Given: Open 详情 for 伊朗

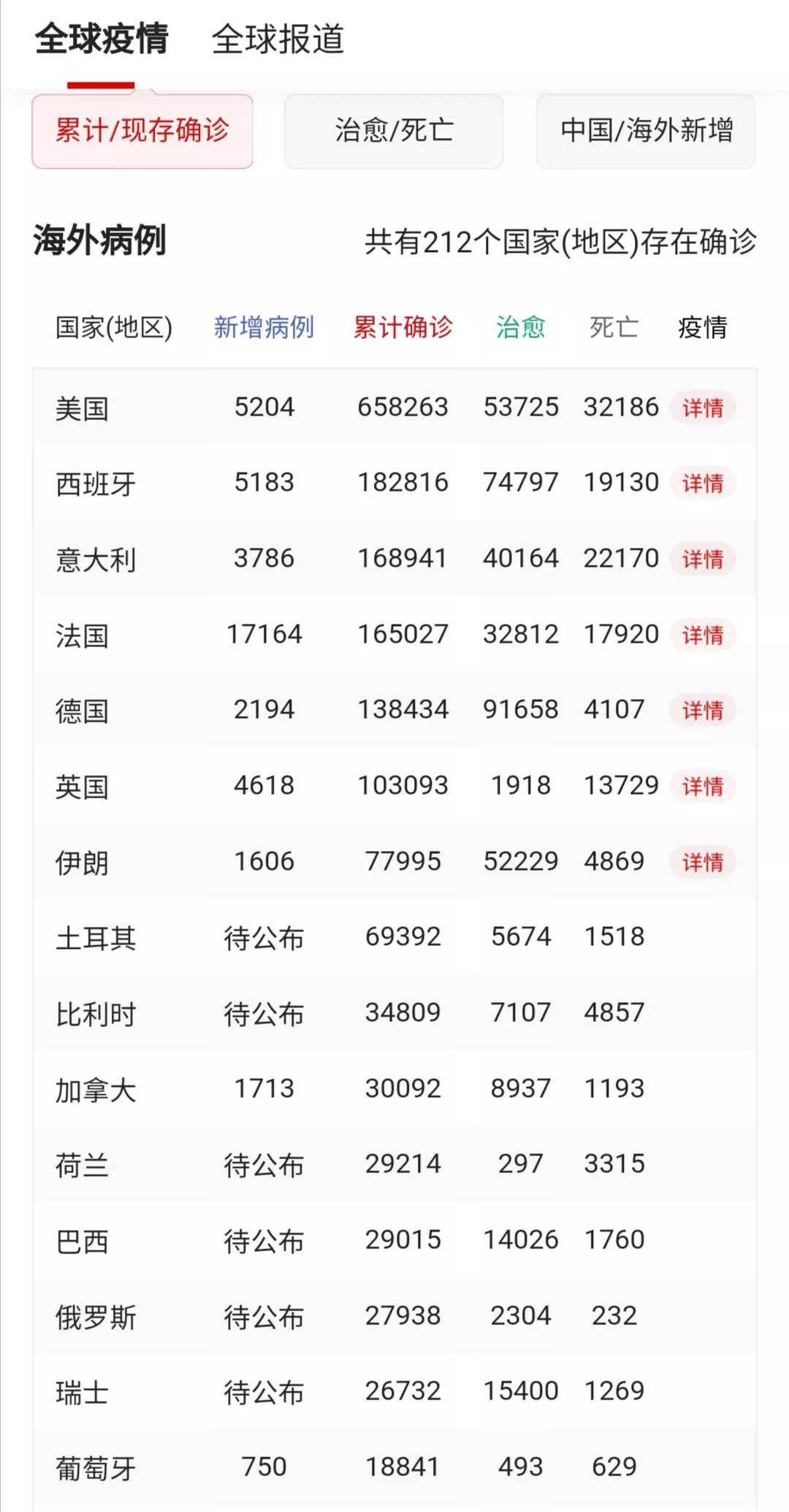Looking at the screenshot, I should click(703, 862).
